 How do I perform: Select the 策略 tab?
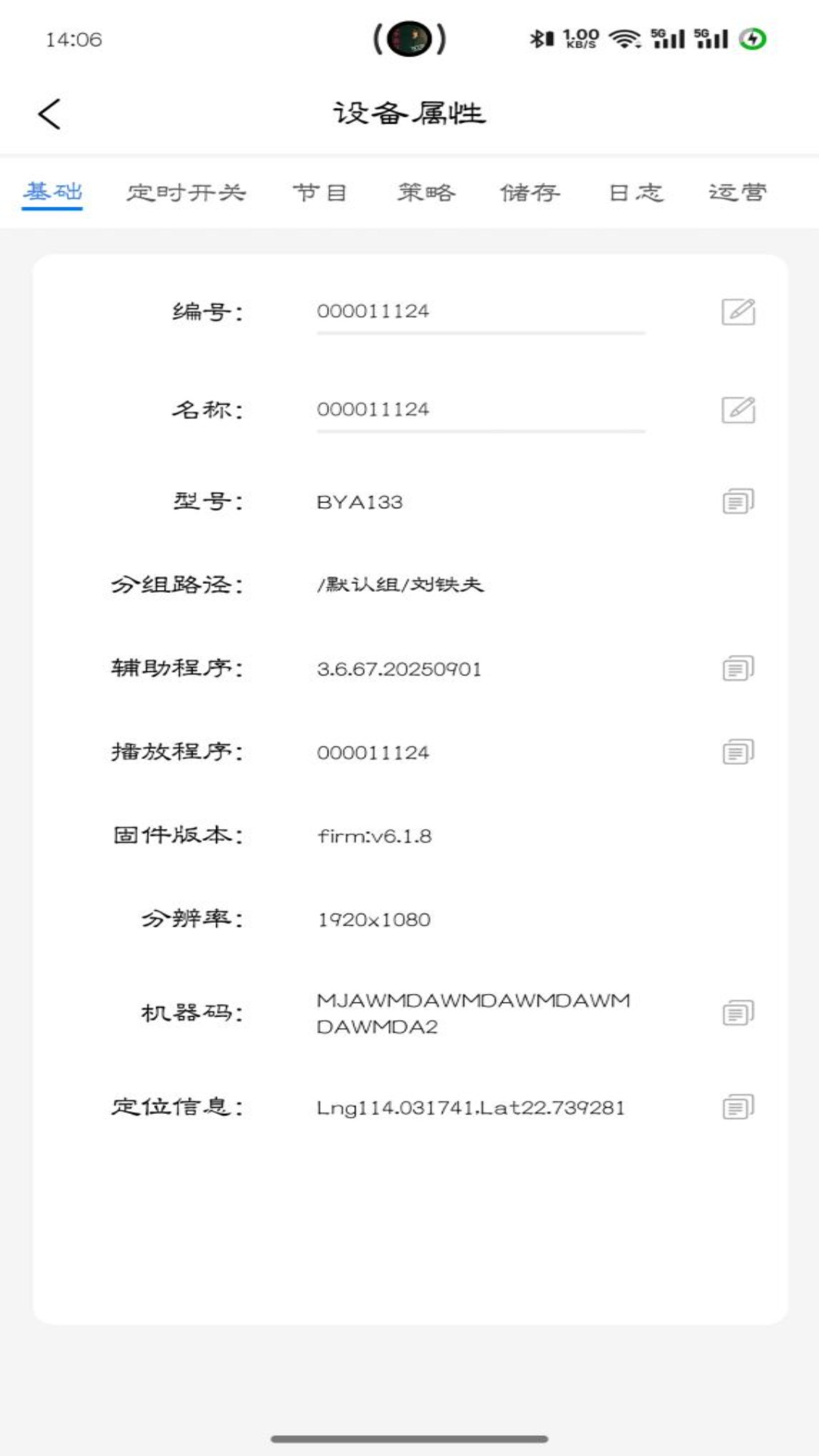pyautogui.click(x=427, y=193)
